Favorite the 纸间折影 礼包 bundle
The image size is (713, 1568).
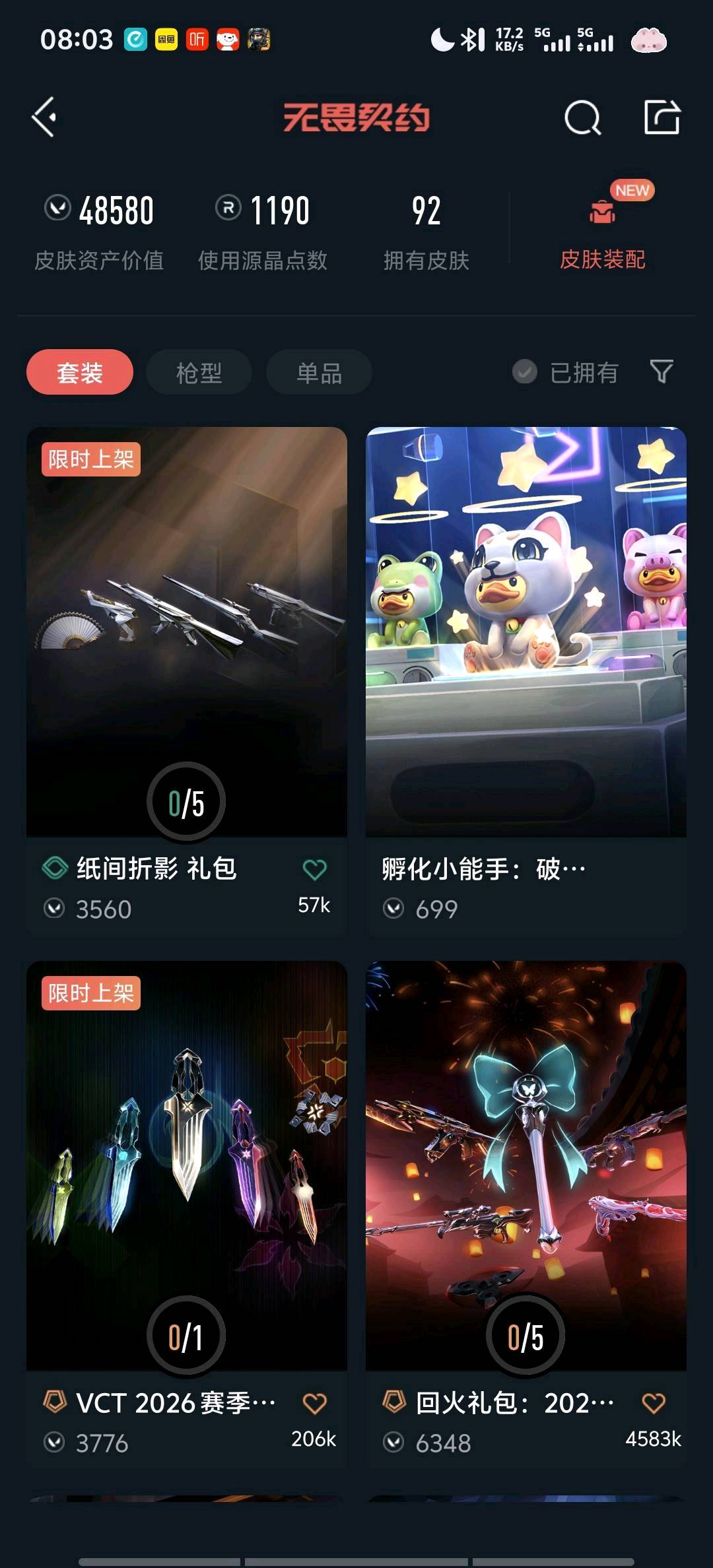(314, 870)
